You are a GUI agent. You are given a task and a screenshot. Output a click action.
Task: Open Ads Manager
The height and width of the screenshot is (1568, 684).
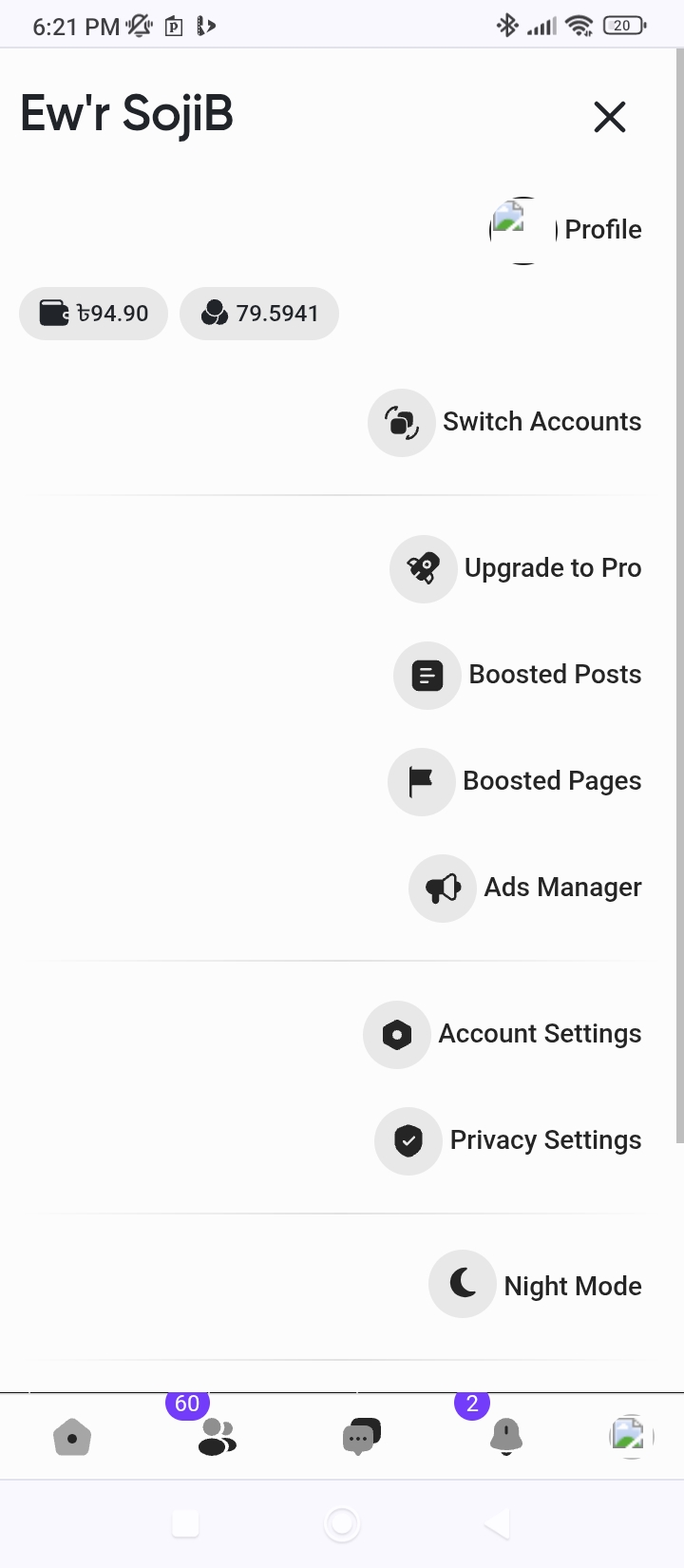click(525, 888)
